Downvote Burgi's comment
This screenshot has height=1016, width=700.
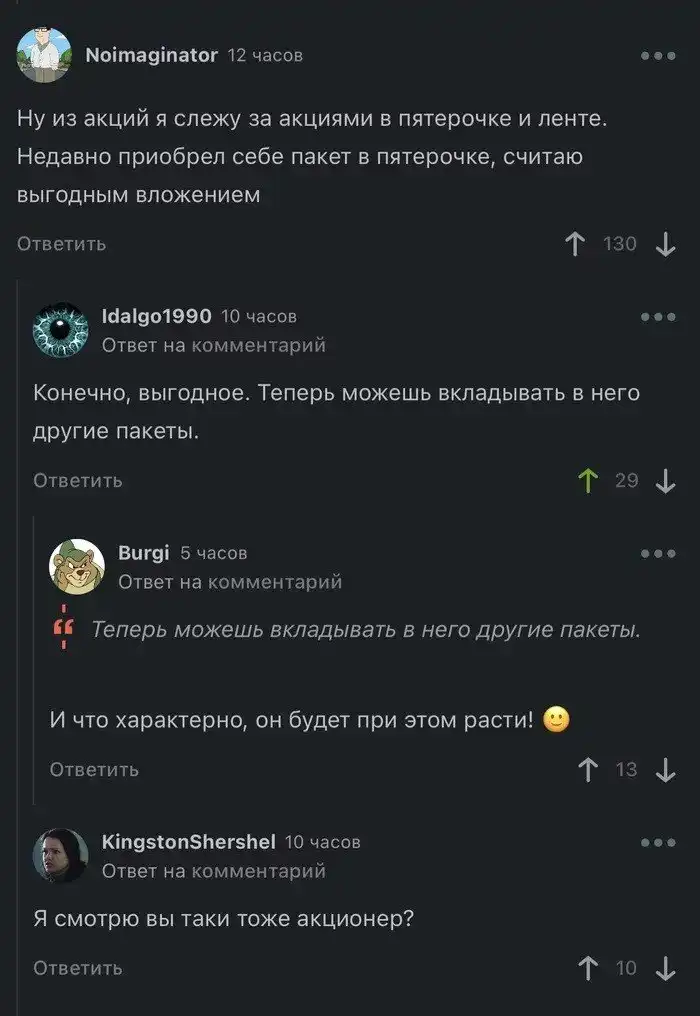click(665, 770)
